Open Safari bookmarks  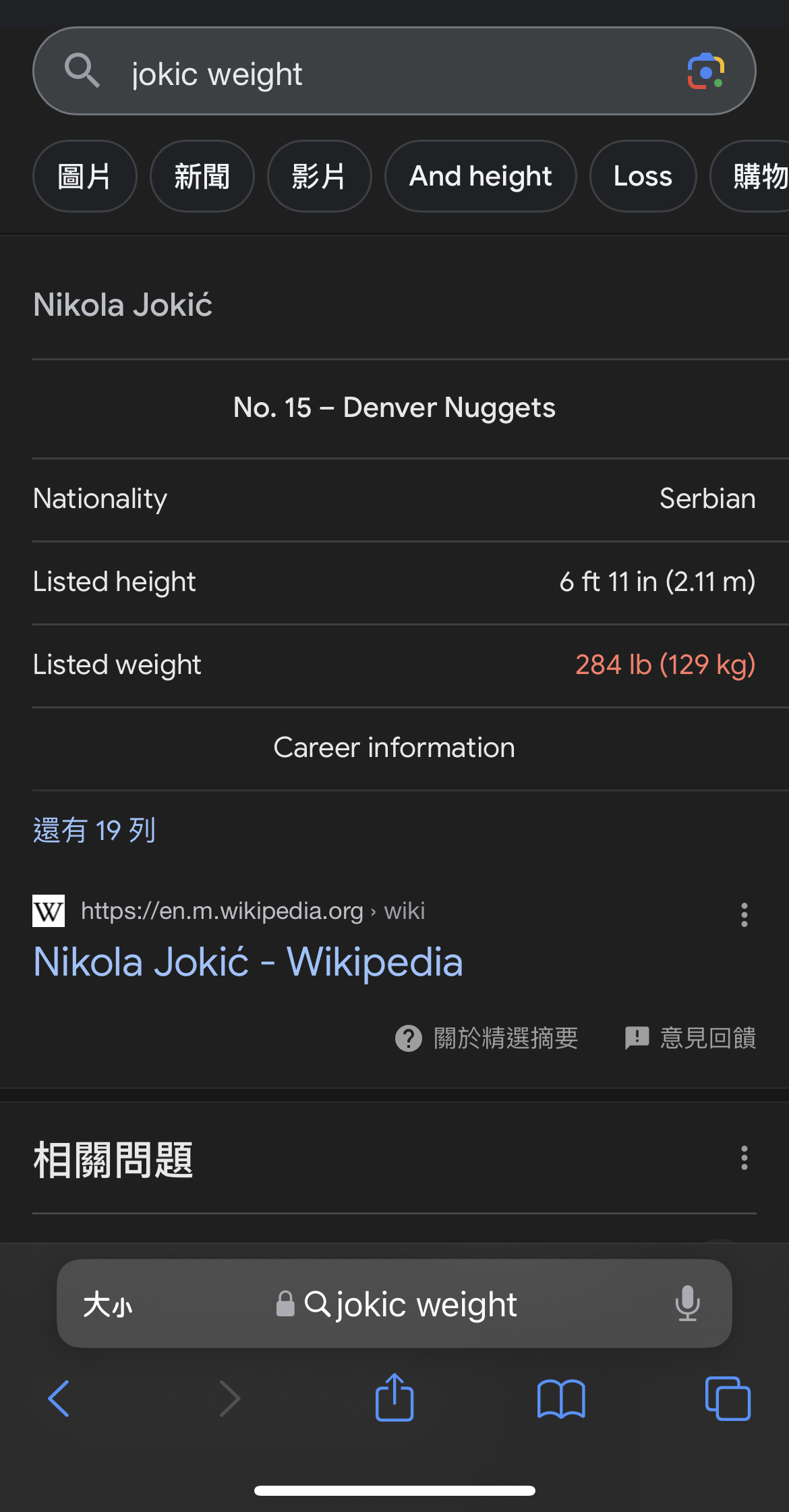coord(561,1399)
